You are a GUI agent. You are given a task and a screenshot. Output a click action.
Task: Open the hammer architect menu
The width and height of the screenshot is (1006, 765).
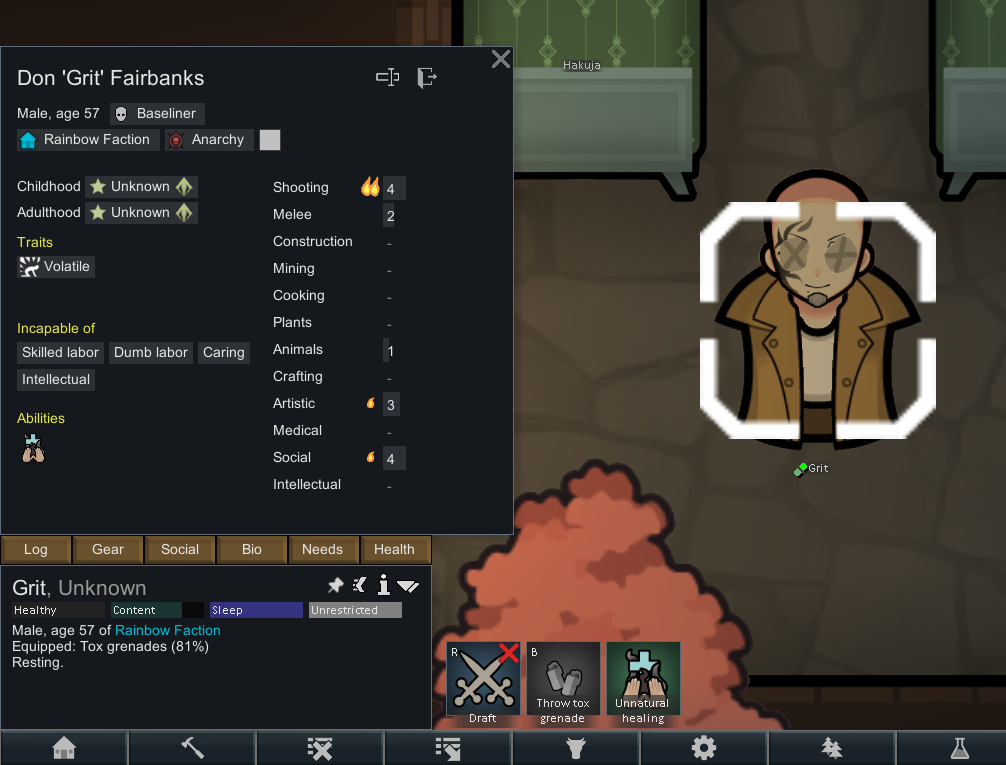pyautogui.click(x=192, y=748)
